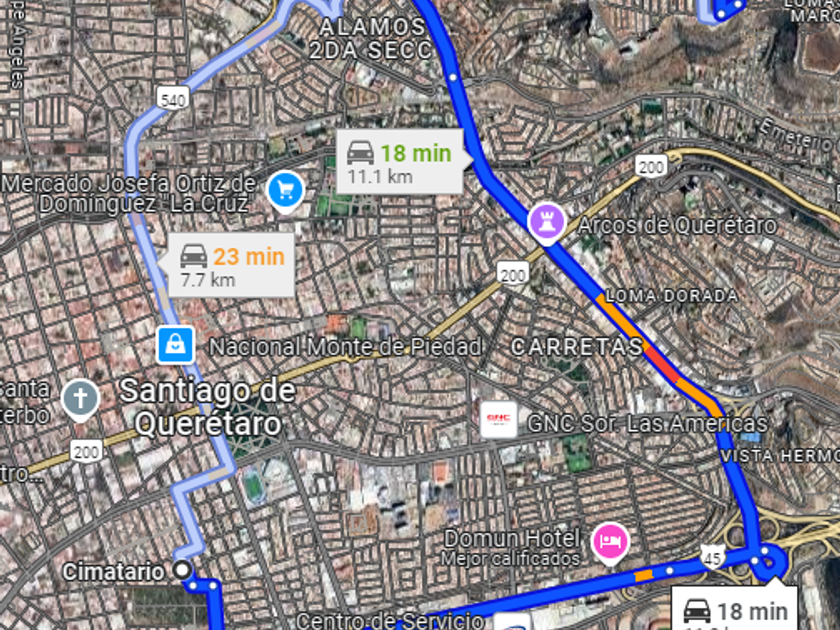Viewport: 840px width, 630px height.
Task: Select the 23 min alternate route
Action: pos(231,266)
